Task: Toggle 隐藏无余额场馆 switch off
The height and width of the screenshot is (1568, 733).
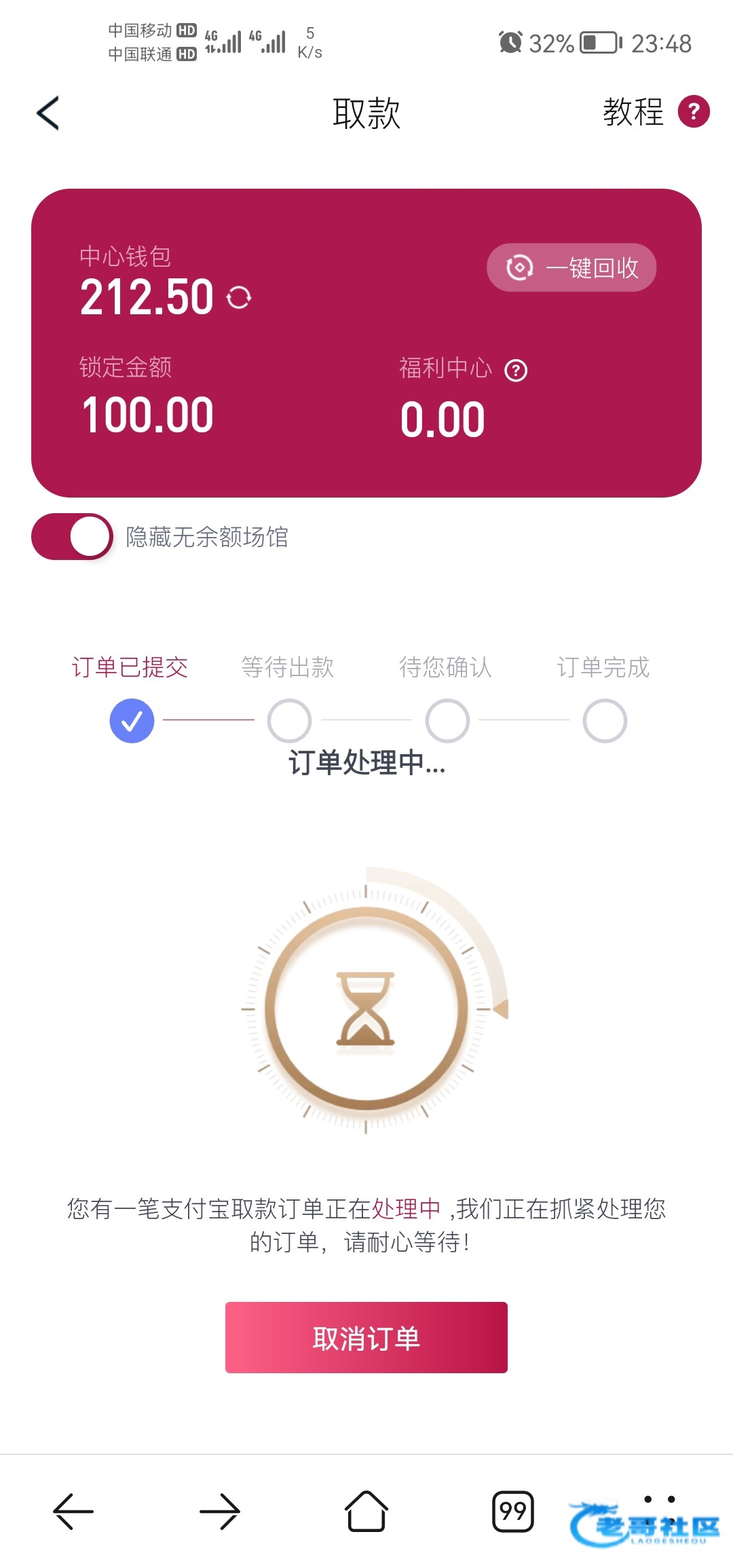Action: click(73, 537)
